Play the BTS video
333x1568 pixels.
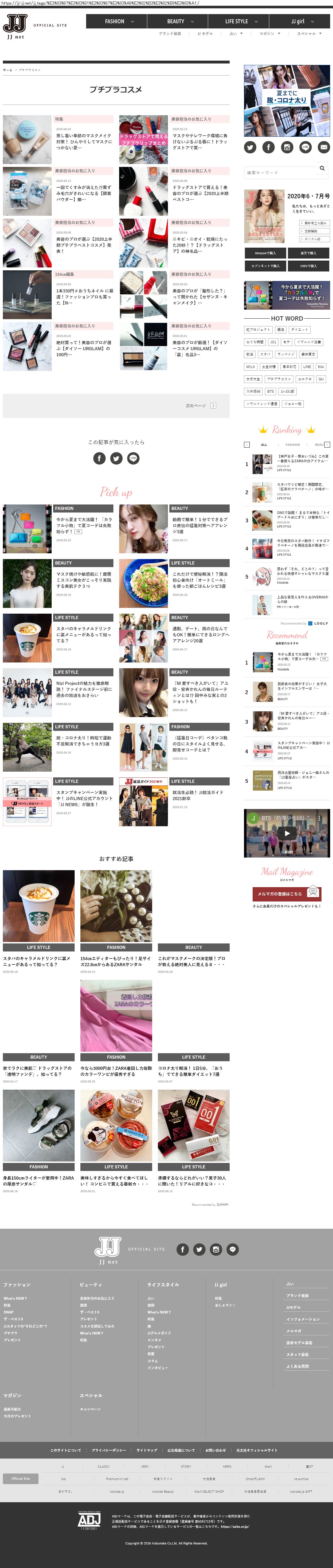287,833
